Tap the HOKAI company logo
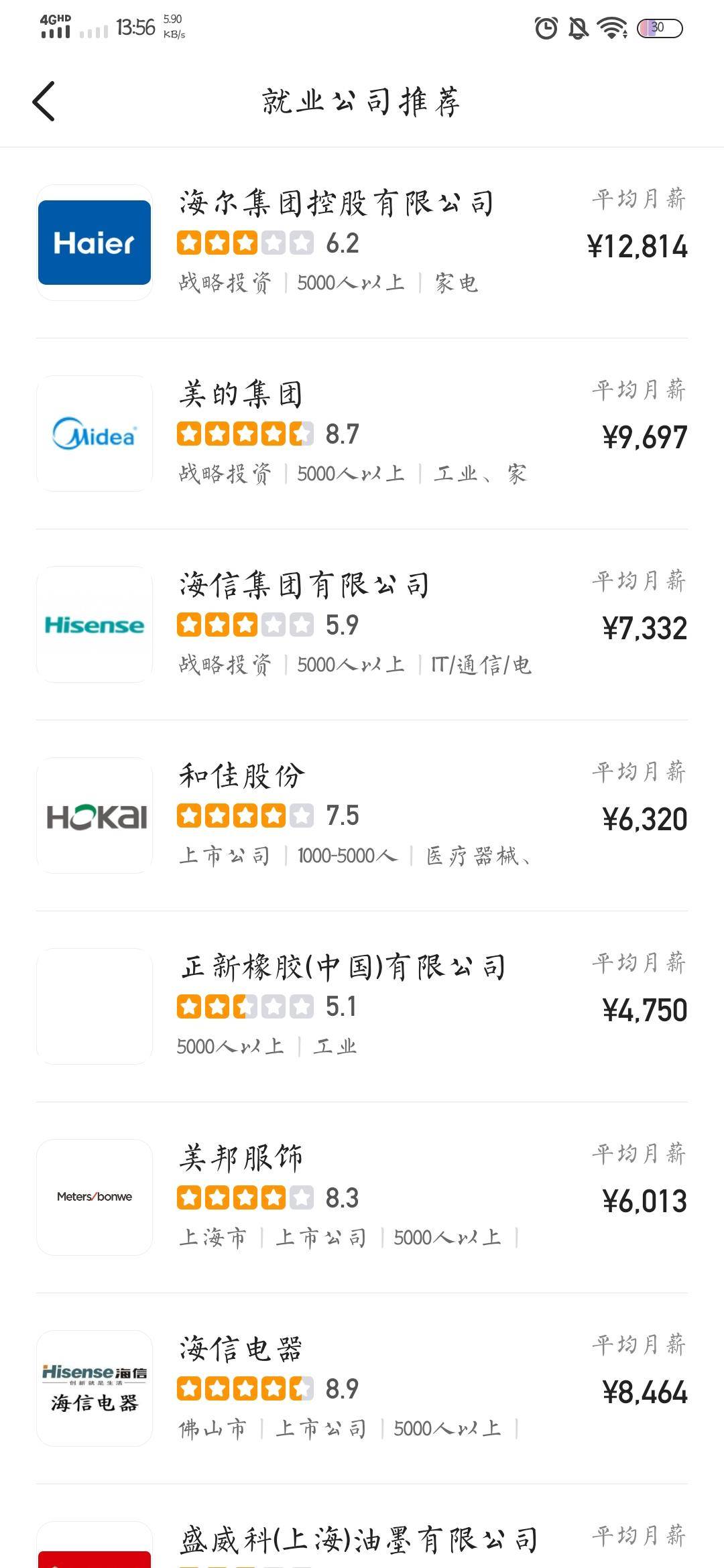This screenshot has height=1568, width=724. pos(94,814)
